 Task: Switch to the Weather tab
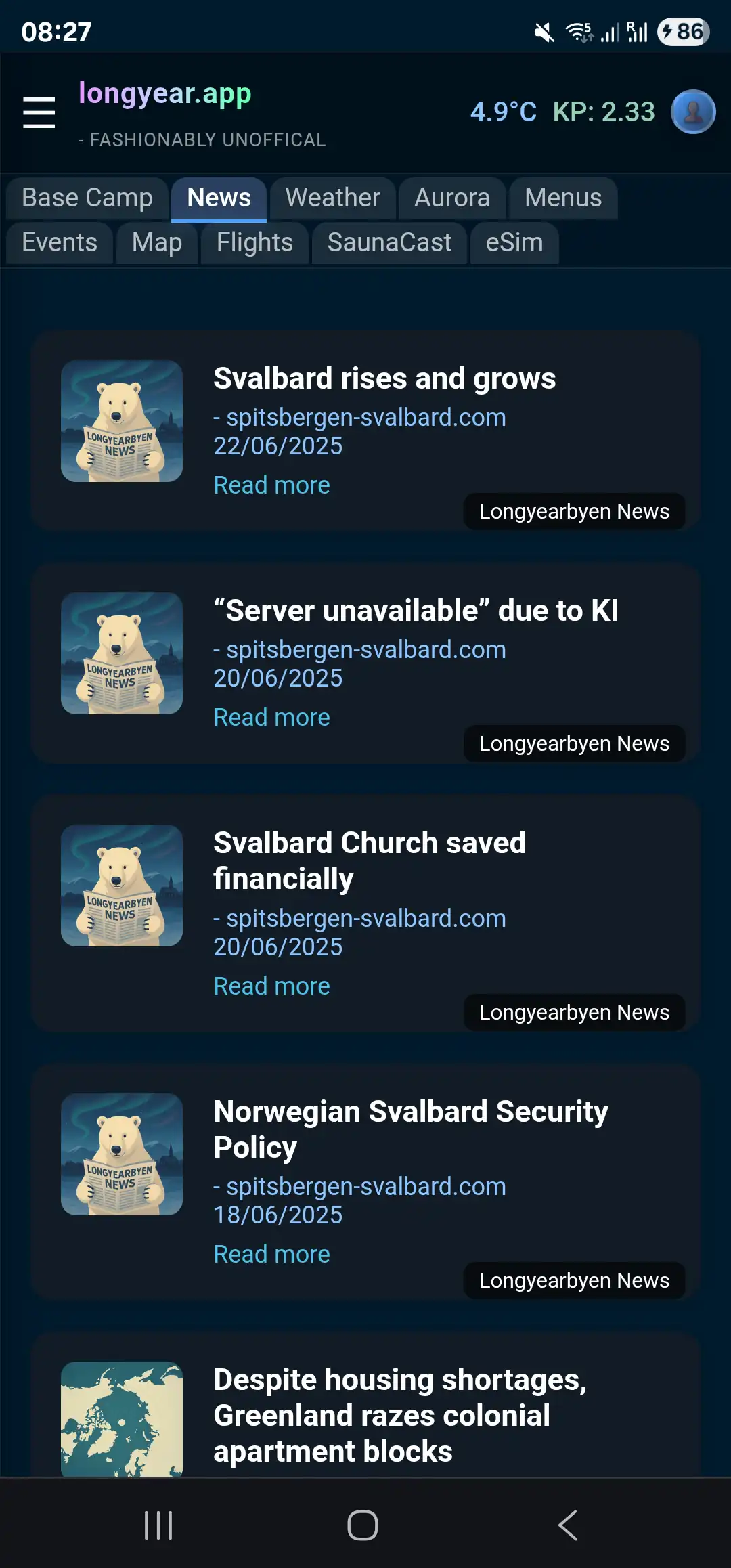click(x=332, y=198)
